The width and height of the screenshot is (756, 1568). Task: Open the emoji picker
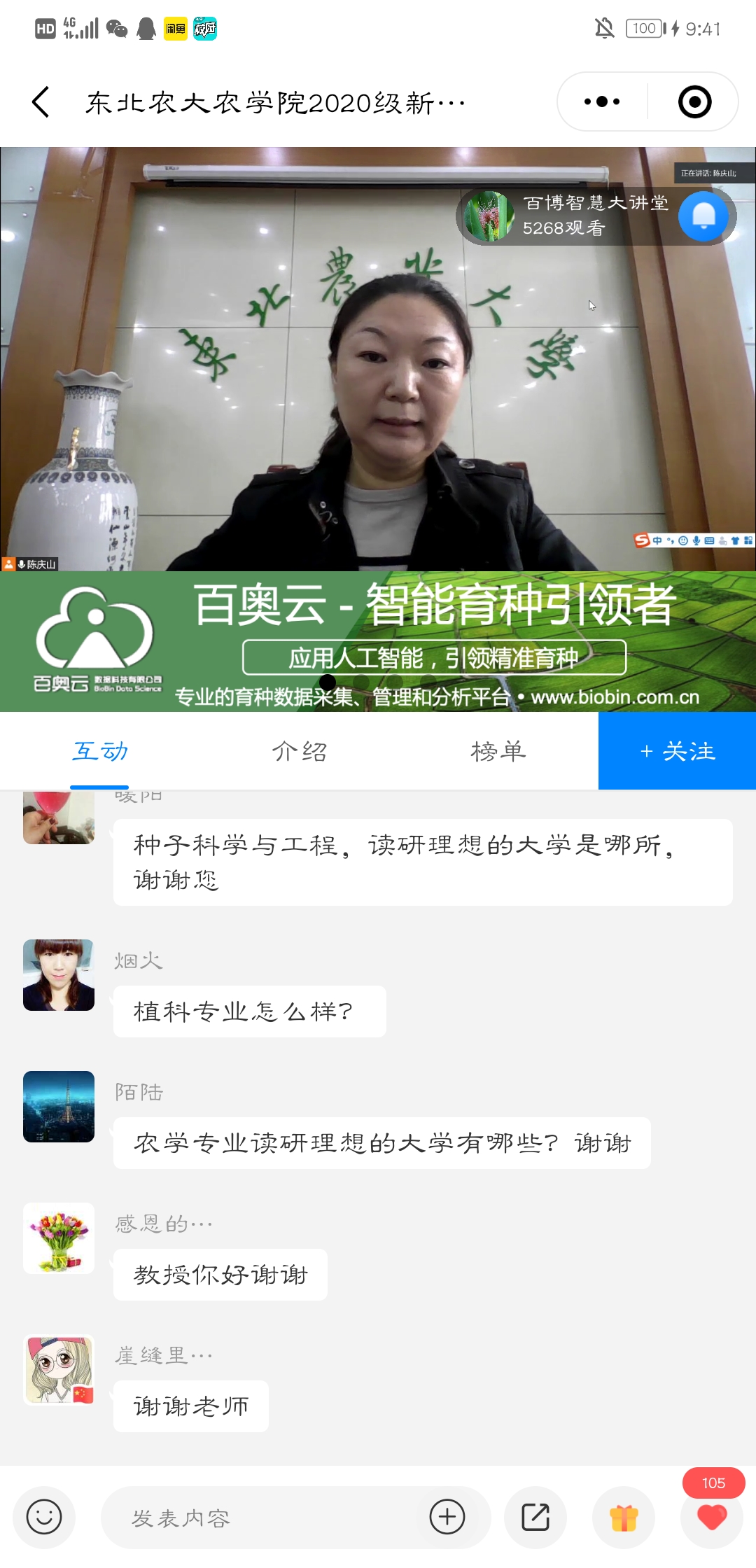tap(44, 1517)
